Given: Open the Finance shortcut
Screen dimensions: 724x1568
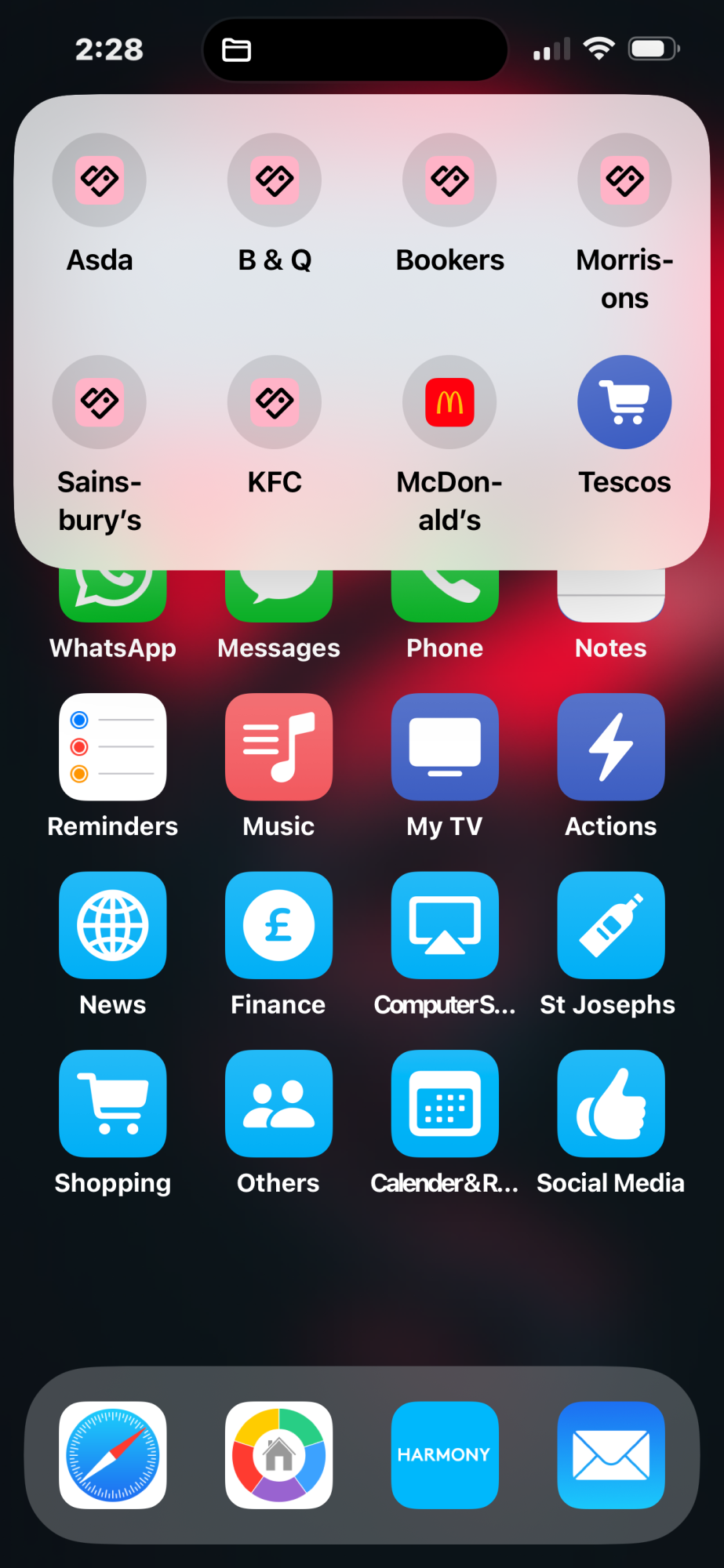Looking at the screenshot, I should [278, 925].
